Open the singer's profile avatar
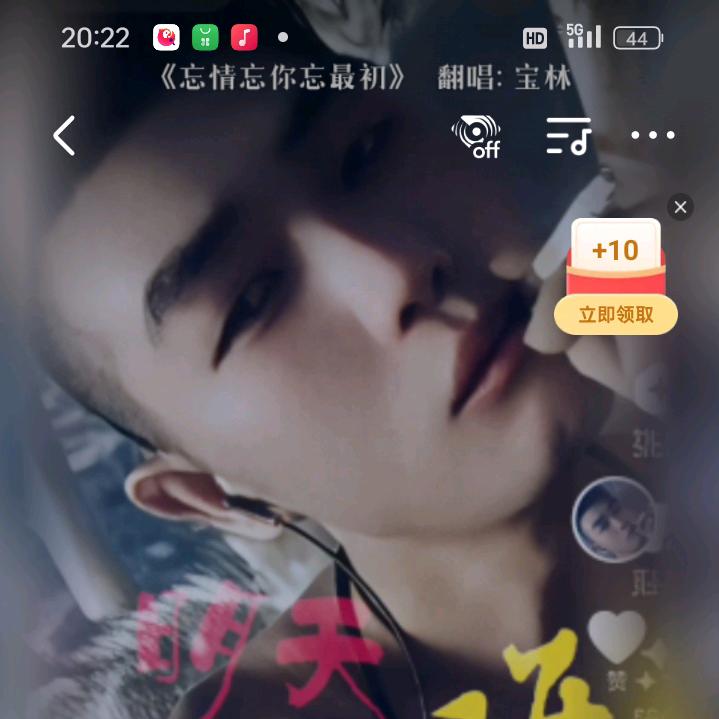 pos(613,519)
